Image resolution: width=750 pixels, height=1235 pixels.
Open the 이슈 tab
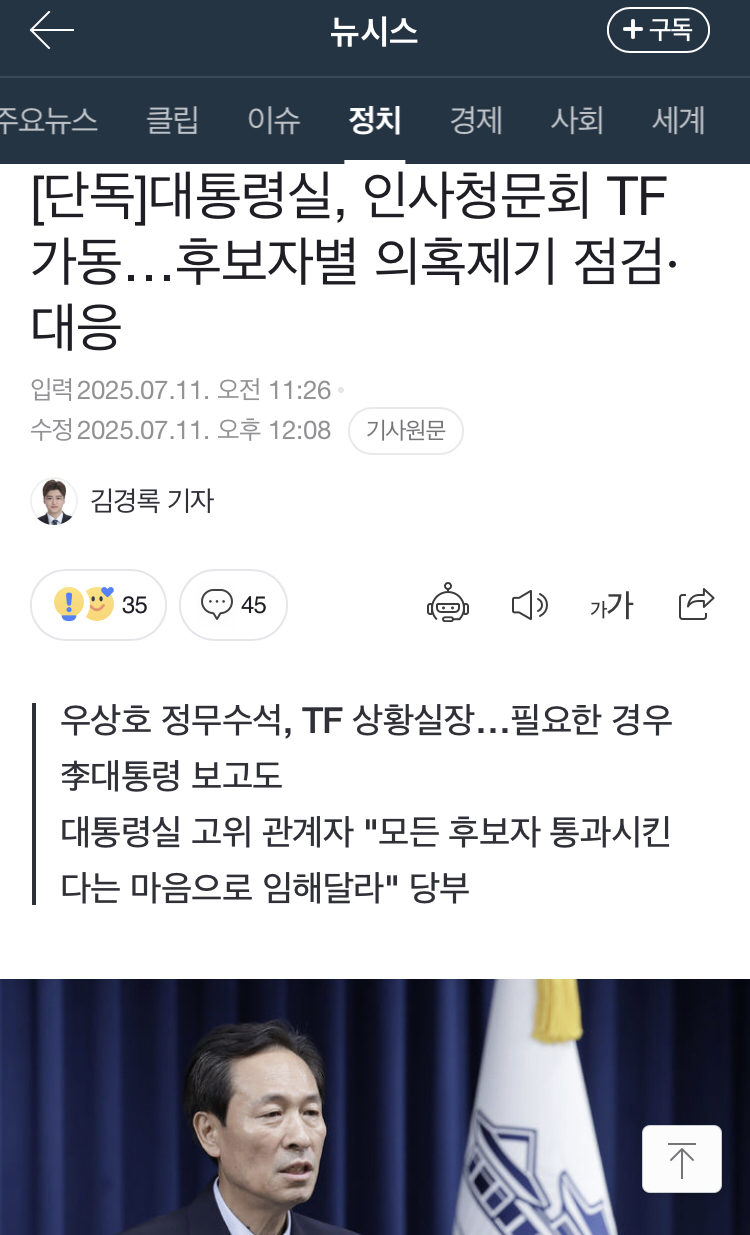pyautogui.click(x=274, y=121)
